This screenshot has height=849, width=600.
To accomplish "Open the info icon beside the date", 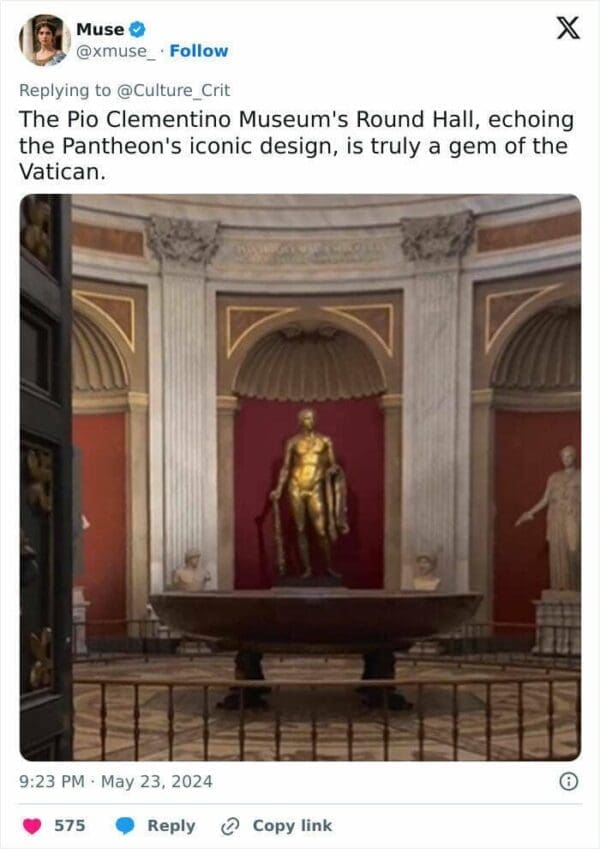I will (568, 782).
